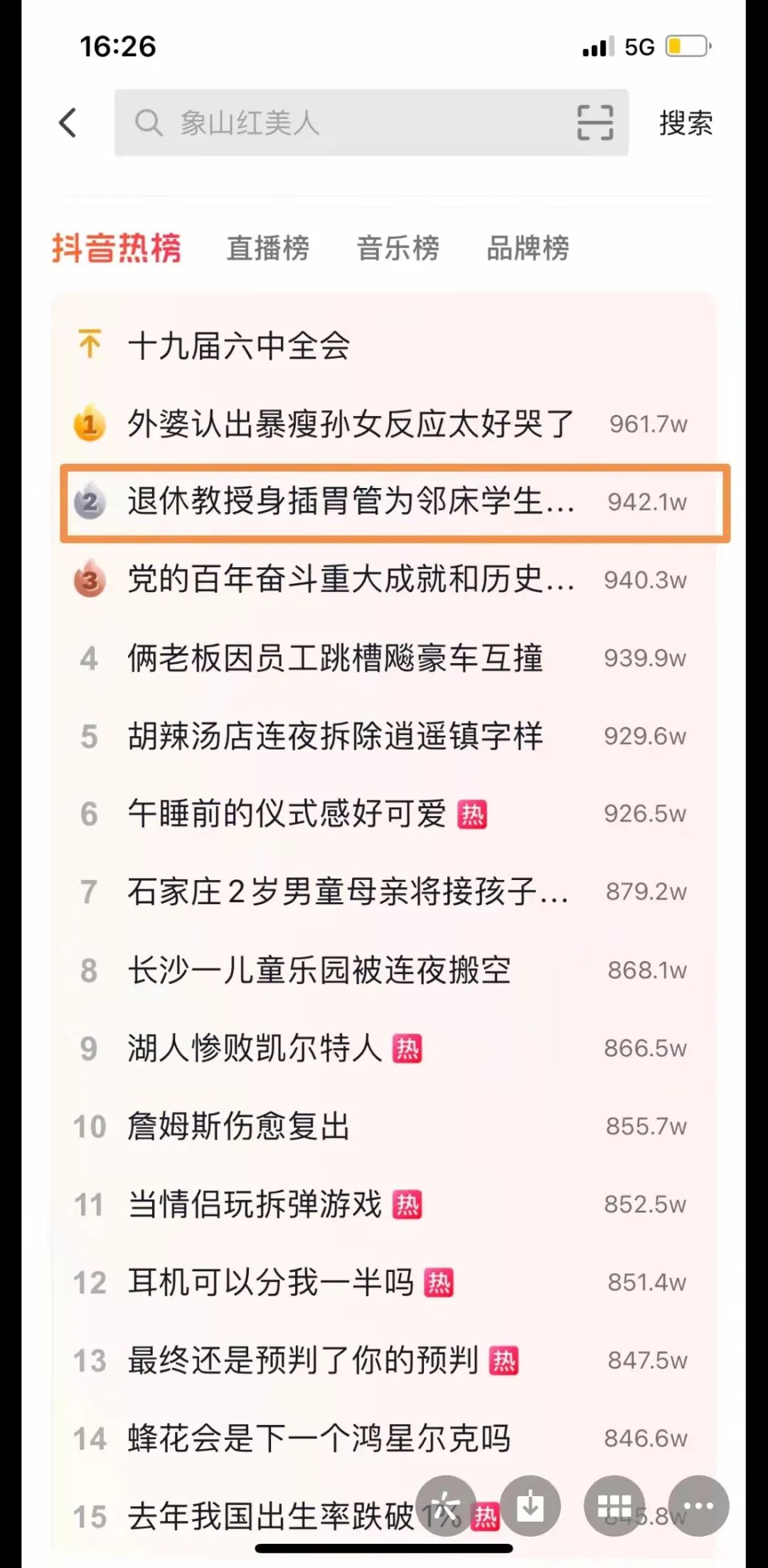
Task: View the topic 俩老板因员工跳槽飚豪车互撞
Action: point(335,658)
